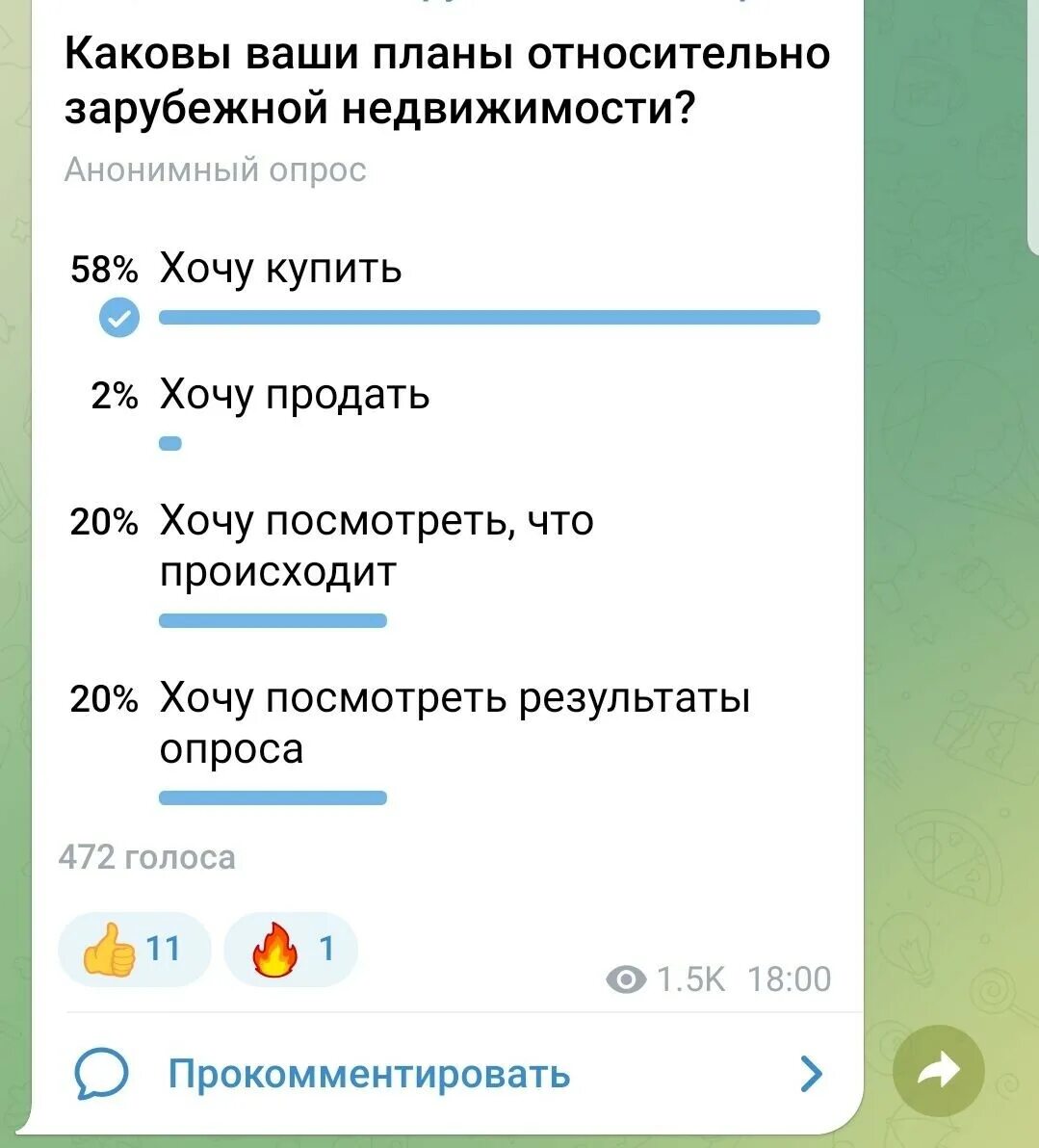The width and height of the screenshot is (1039, 1148).
Task: Add a fire reaction to the poll
Action: (290, 949)
